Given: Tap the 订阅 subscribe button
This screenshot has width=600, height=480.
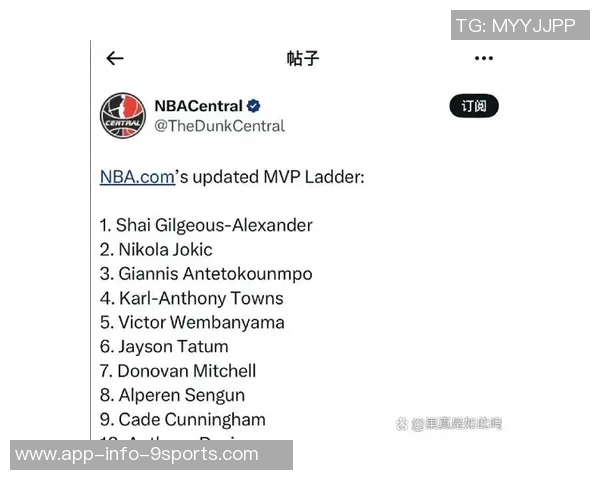Looking at the screenshot, I should point(473,106).
